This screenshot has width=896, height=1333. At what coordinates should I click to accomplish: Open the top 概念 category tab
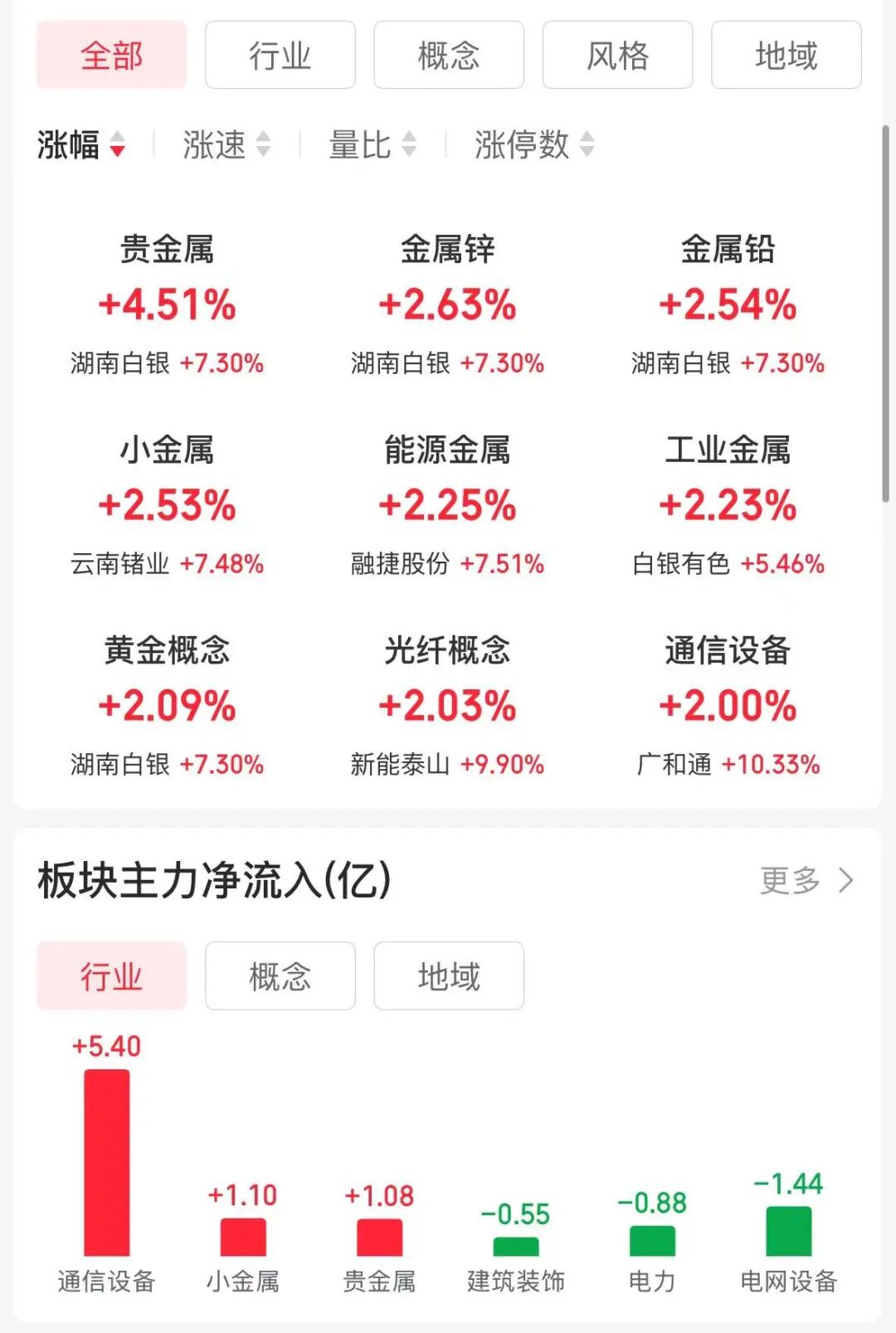click(448, 56)
